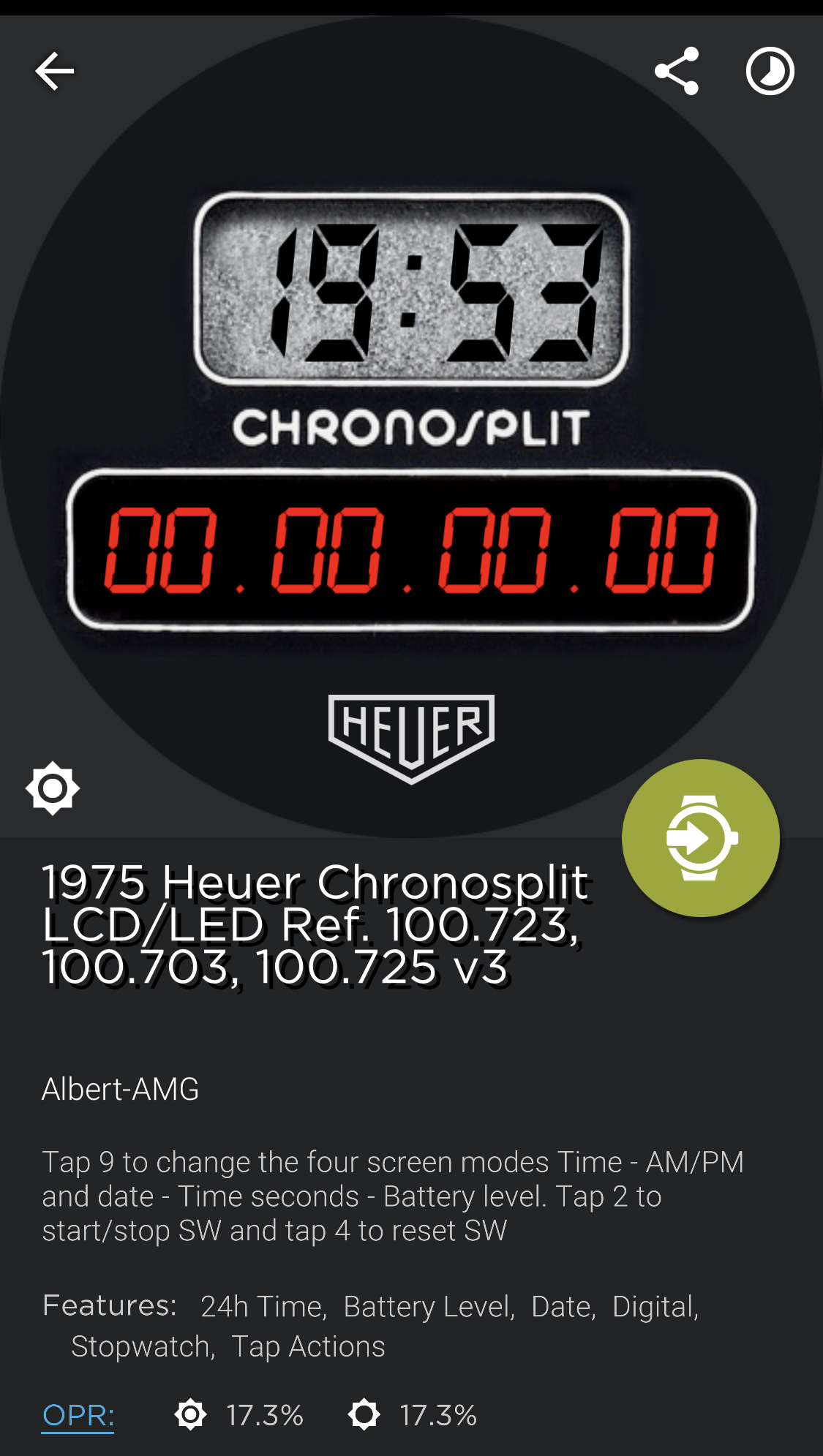Go back using the arrow icon

55,71
